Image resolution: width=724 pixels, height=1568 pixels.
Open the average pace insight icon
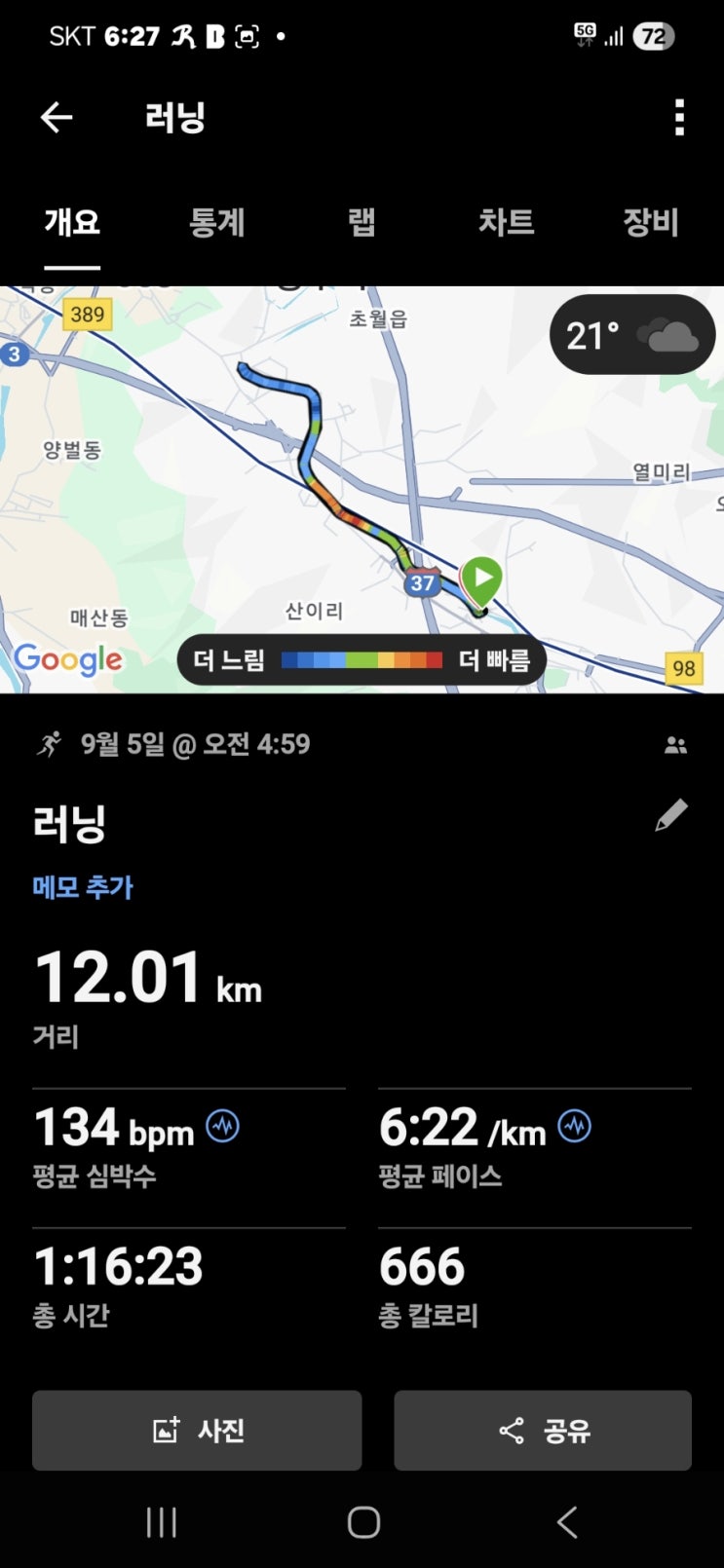tap(575, 1127)
